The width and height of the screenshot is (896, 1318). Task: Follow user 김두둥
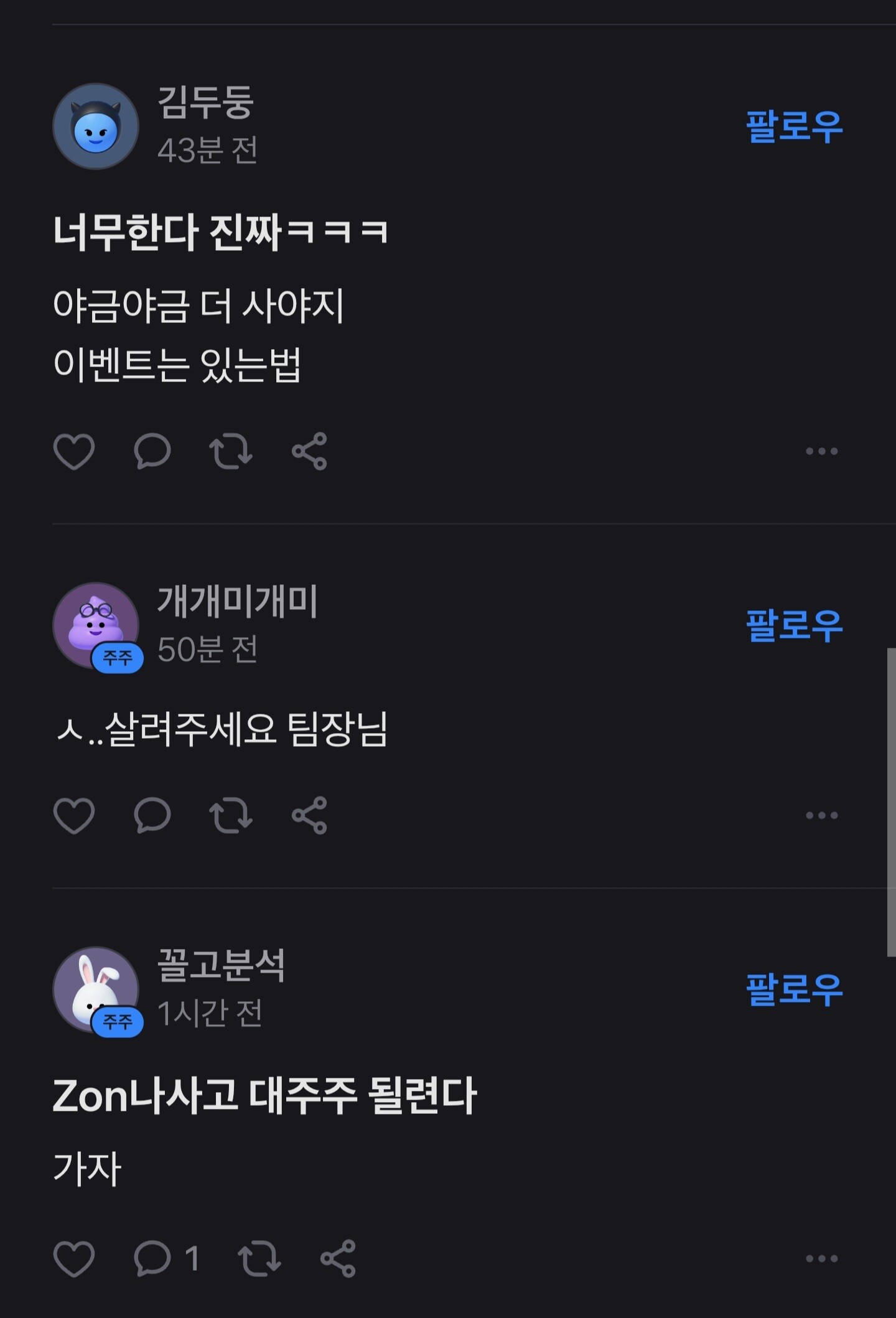(x=793, y=126)
